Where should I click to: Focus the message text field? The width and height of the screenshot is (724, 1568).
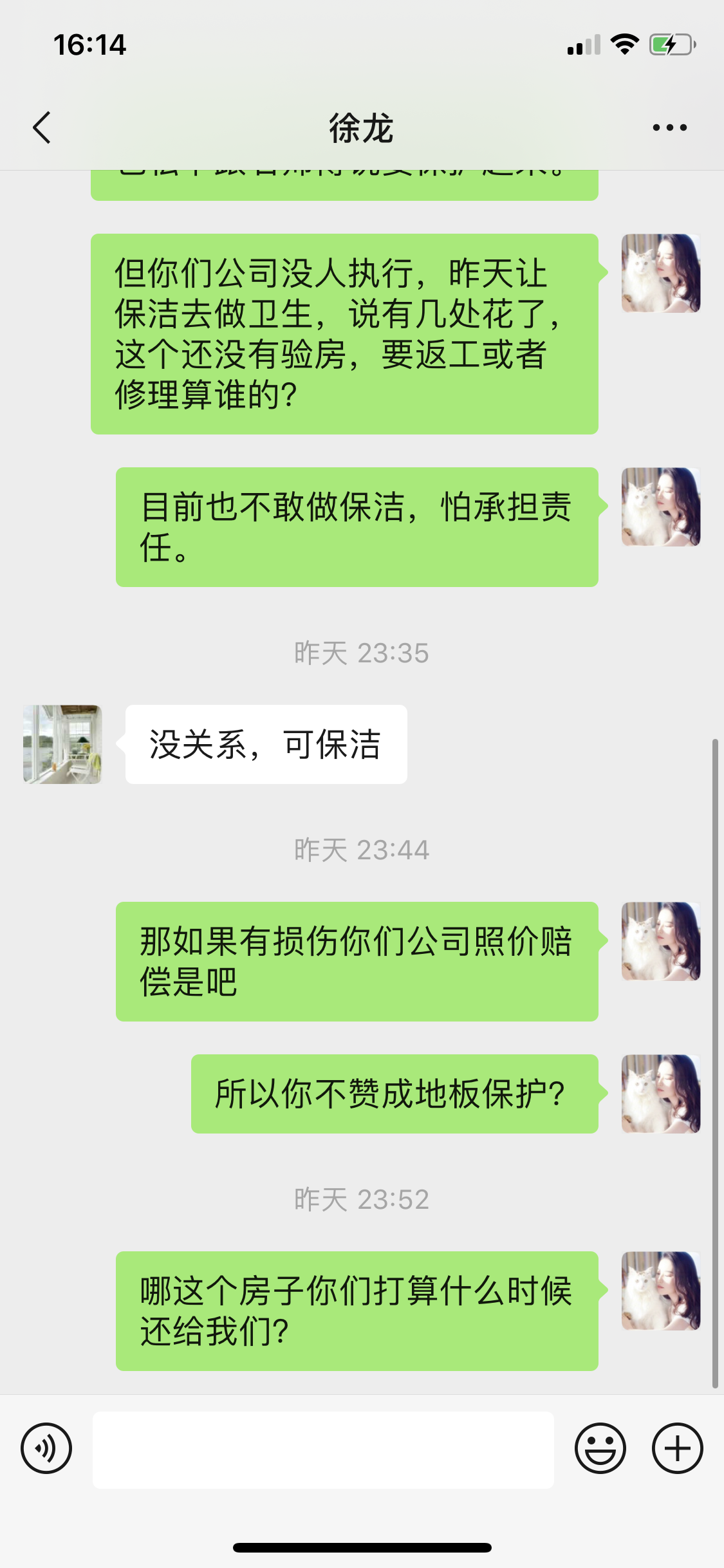coord(323,1450)
